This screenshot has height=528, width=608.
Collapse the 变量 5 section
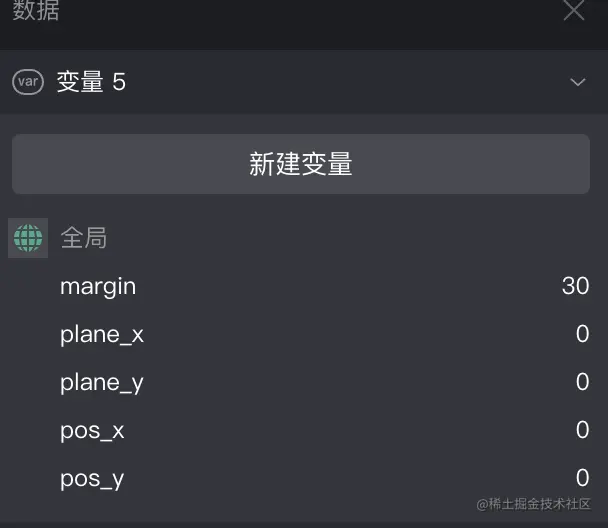[x=577, y=82]
